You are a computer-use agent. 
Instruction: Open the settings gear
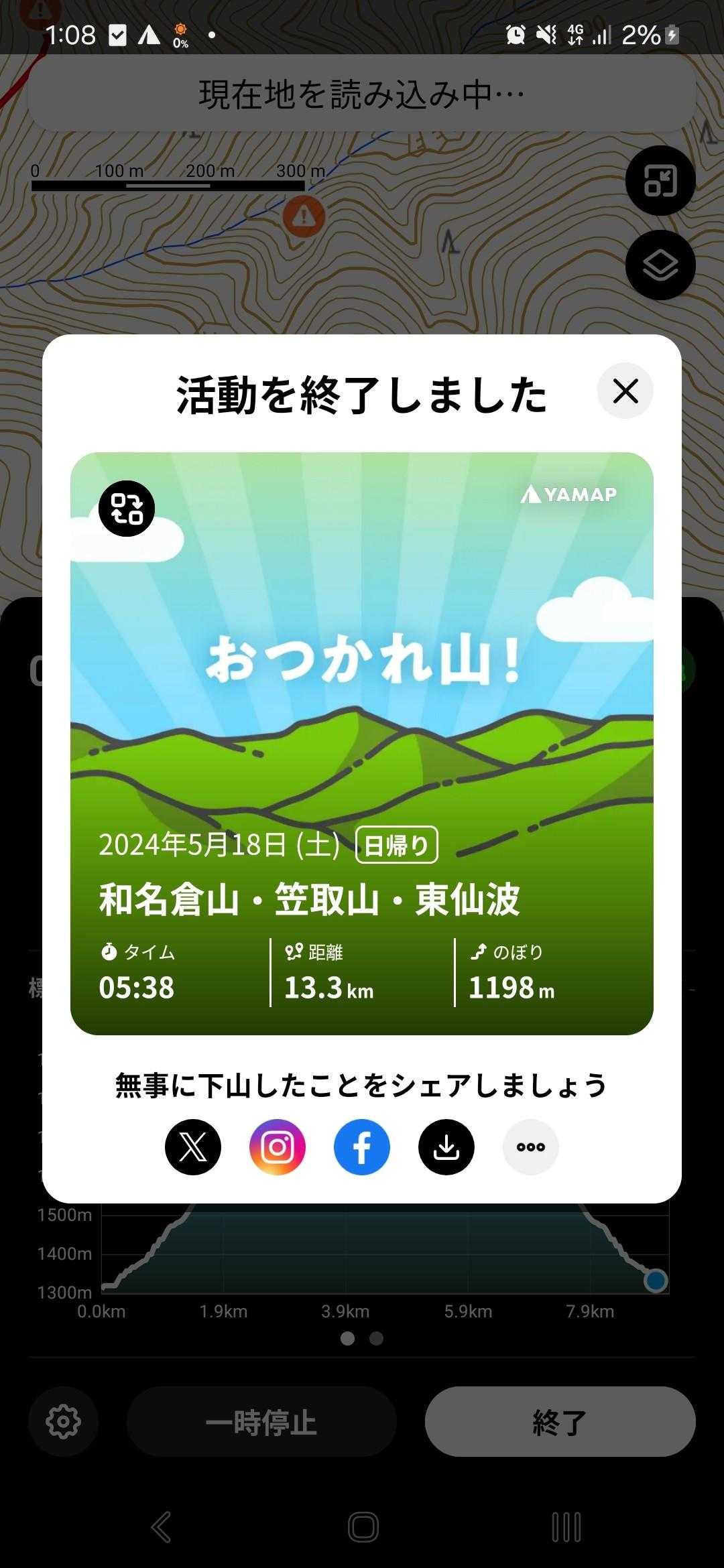tap(64, 1422)
